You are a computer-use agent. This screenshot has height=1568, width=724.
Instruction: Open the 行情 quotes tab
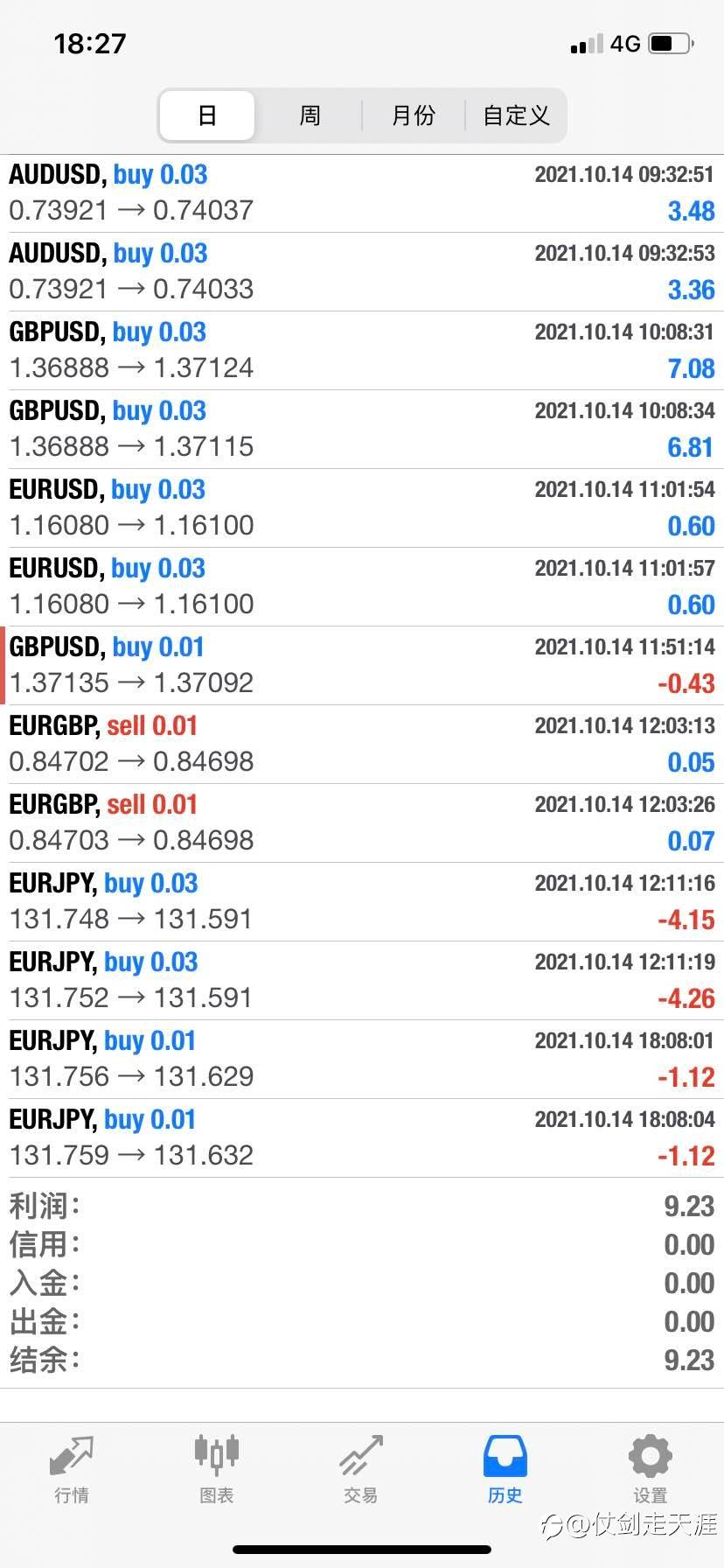pyautogui.click(x=72, y=1470)
